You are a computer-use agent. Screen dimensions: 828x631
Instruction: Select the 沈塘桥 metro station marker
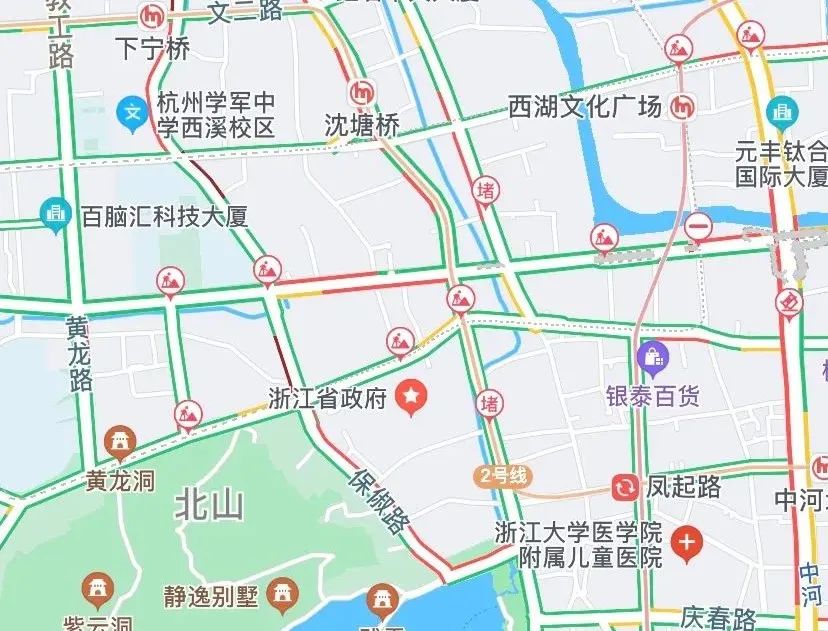coord(363,93)
